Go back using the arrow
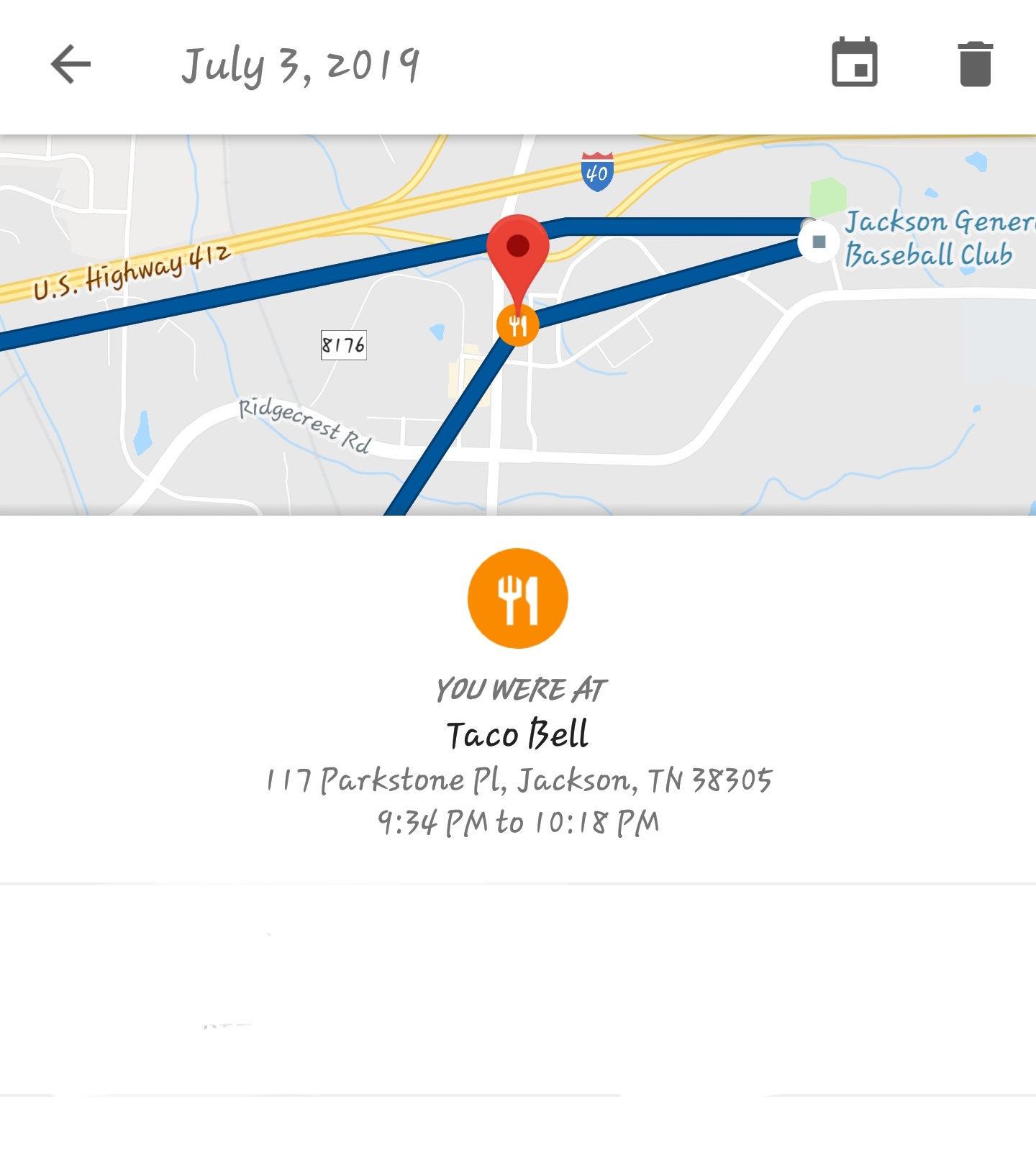Image resolution: width=1036 pixels, height=1173 pixels. point(71,65)
